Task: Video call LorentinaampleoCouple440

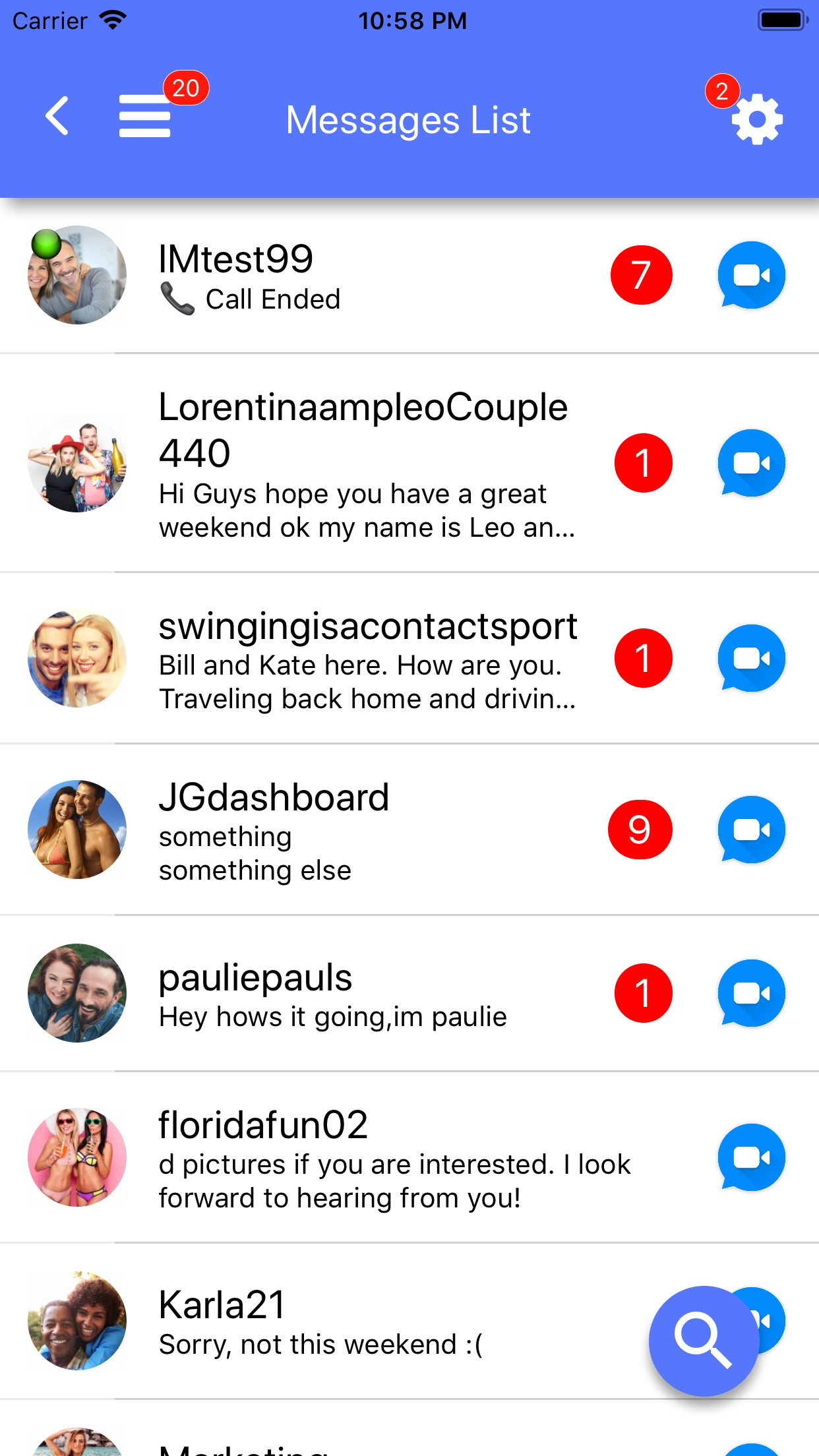Action: 751,464
